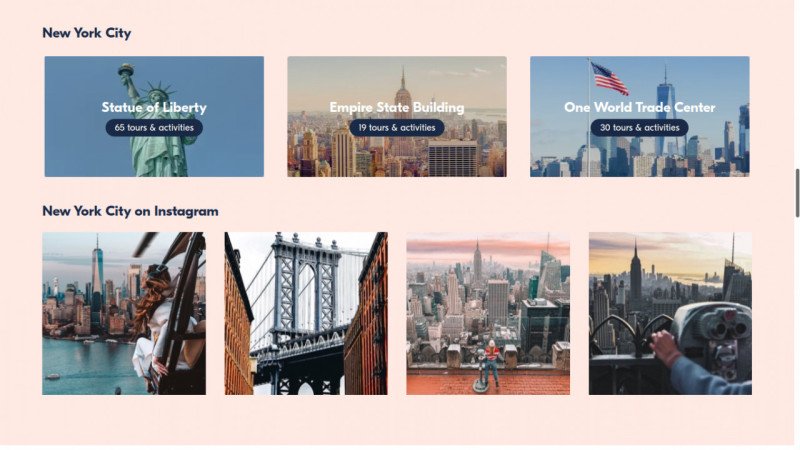
Task: Open the One World Trade Center card
Action: [639, 116]
